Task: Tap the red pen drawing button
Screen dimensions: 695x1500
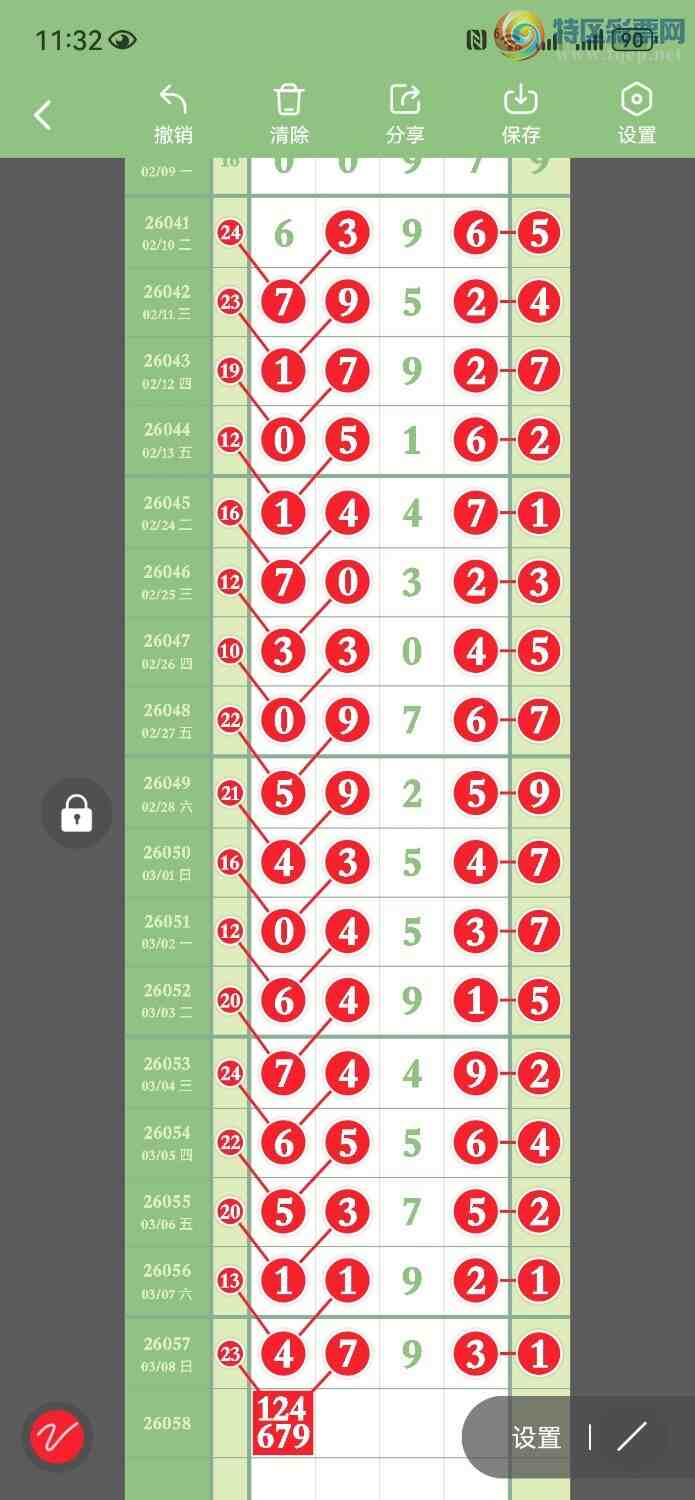Action: (x=57, y=1438)
